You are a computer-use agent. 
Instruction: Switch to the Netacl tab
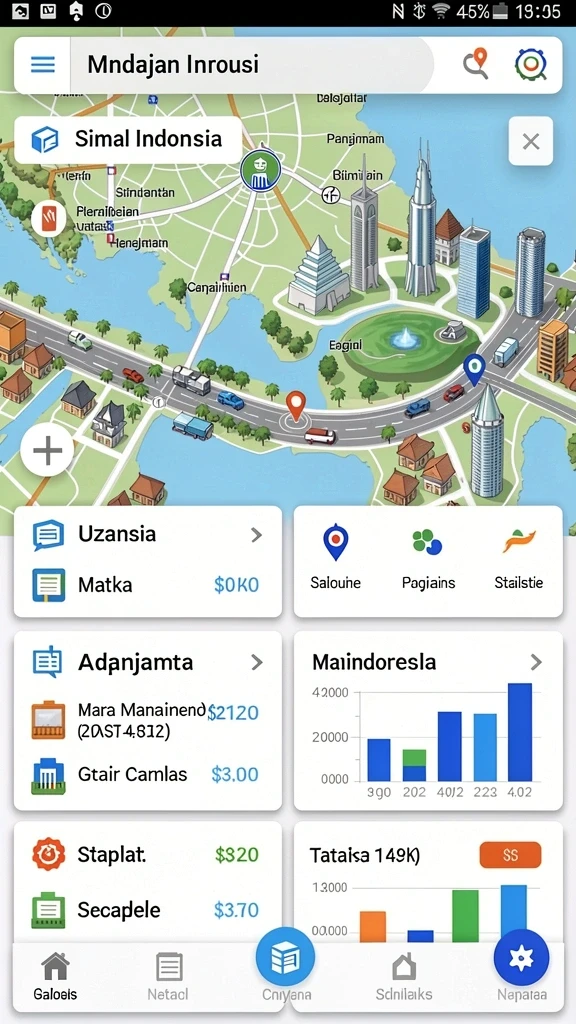click(168, 977)
